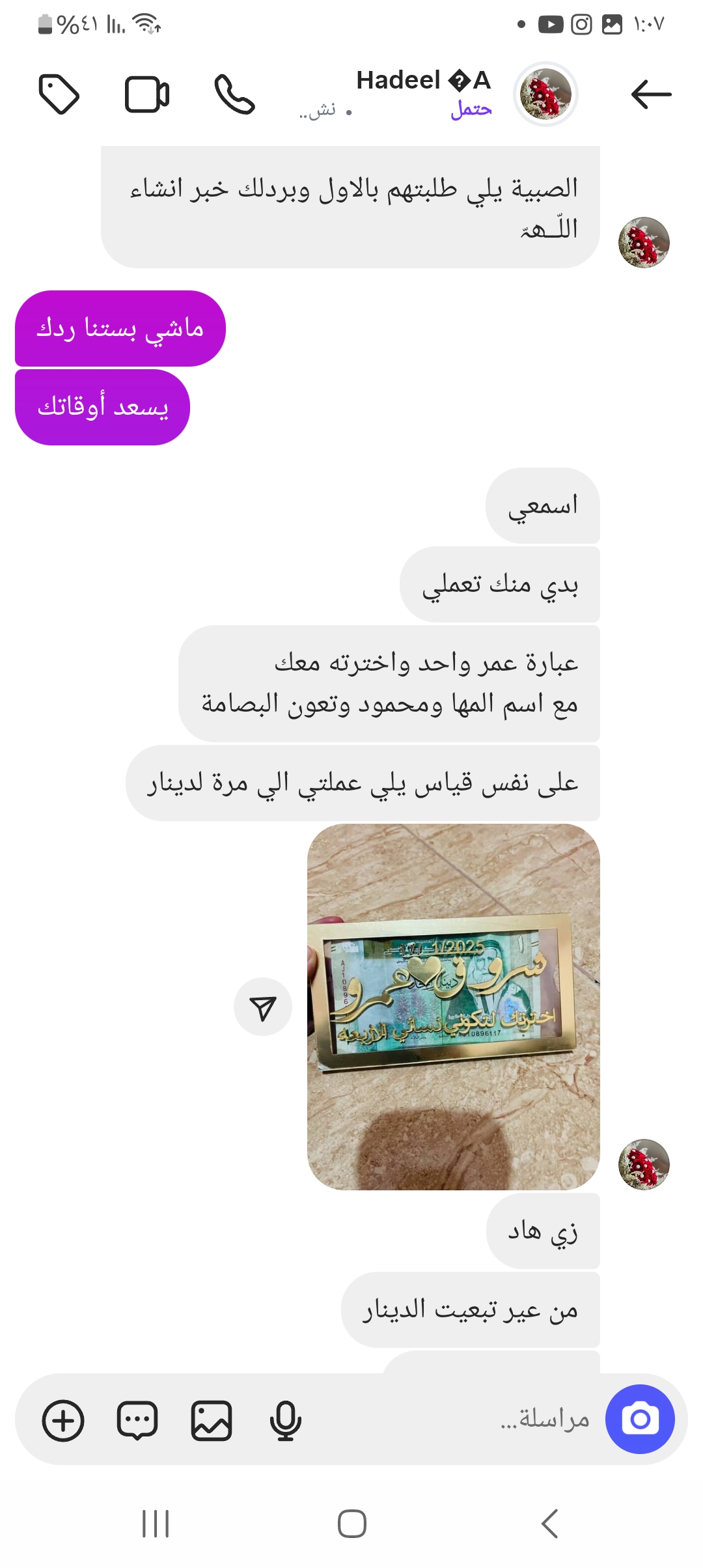Open the recent apps button
Image resolution: width=703 pixels, height=1568 pixels.
tap(156, 1524)
